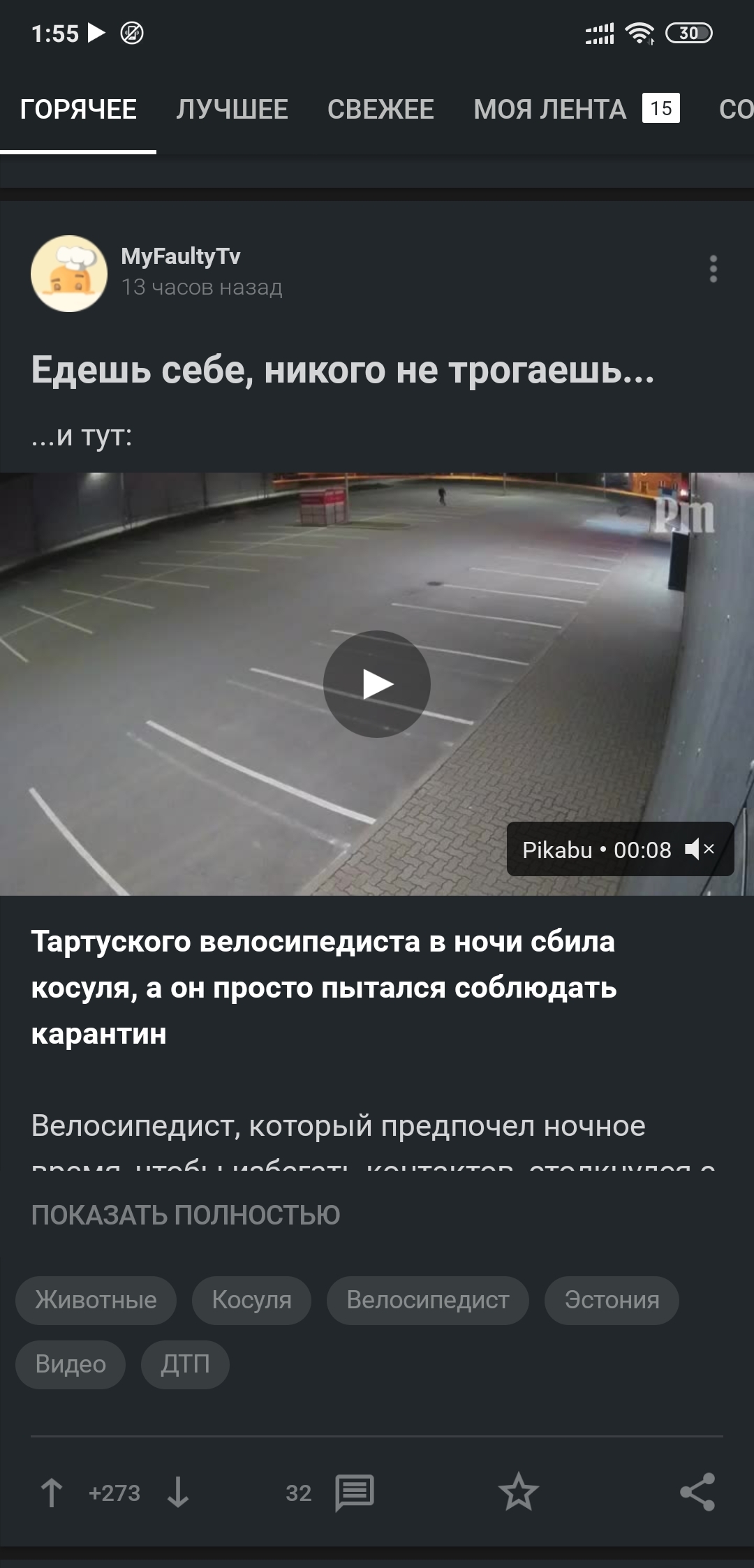Upvote the MyFaultyTv post
The image size is (754, 1568).
point(52,1493)
